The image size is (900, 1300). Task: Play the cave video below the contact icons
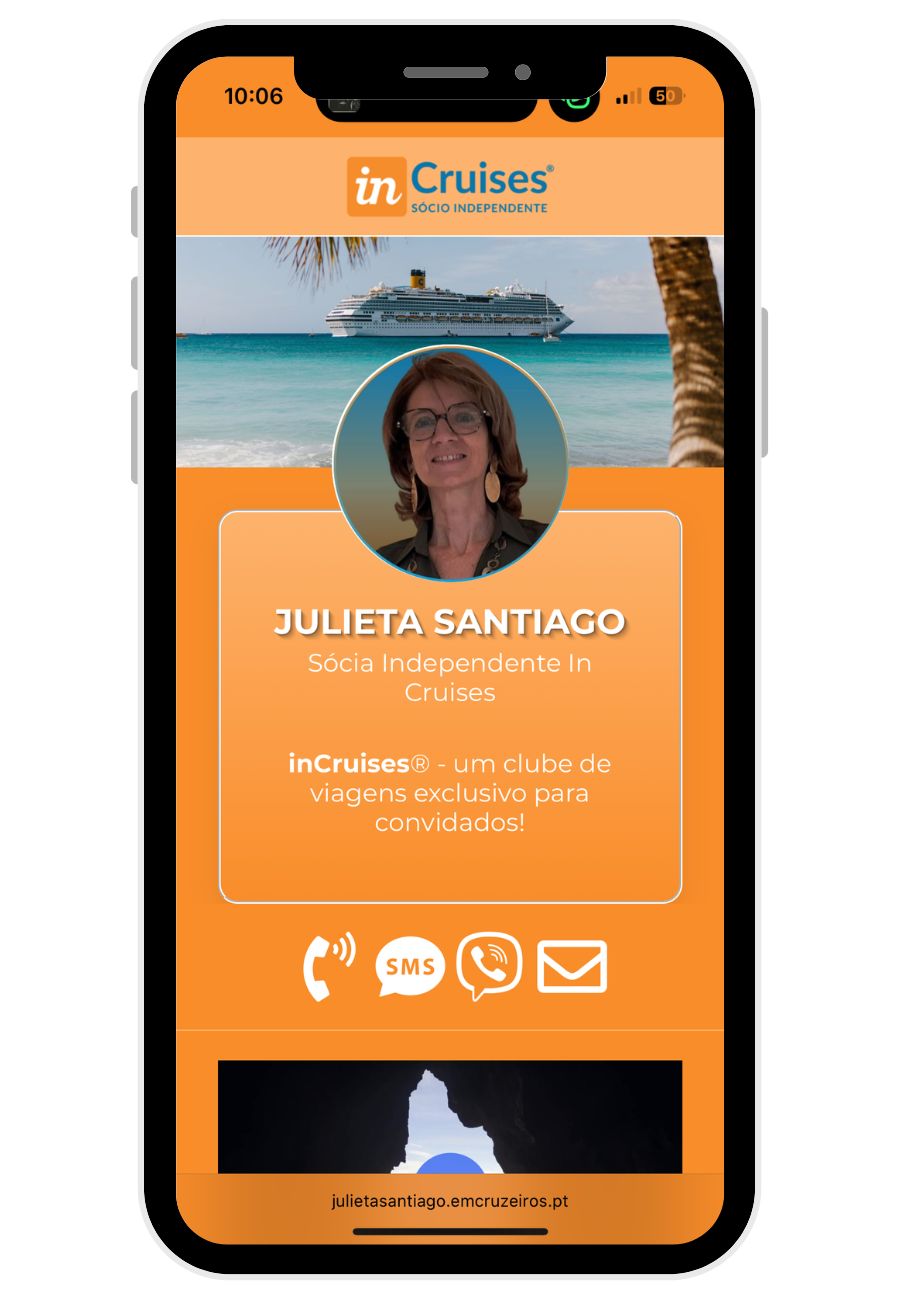[x=450, y=1160]
